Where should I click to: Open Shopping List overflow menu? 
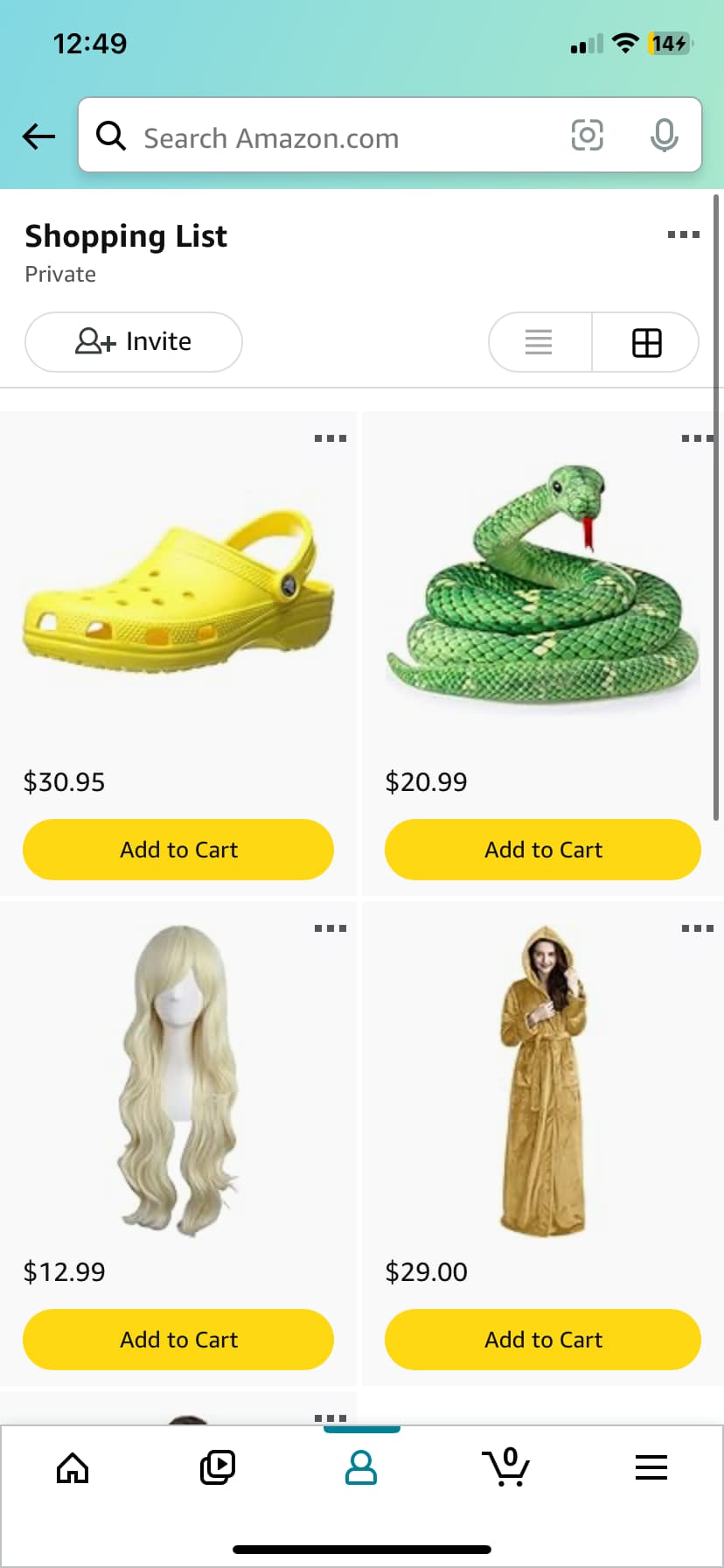click(683, 234)
